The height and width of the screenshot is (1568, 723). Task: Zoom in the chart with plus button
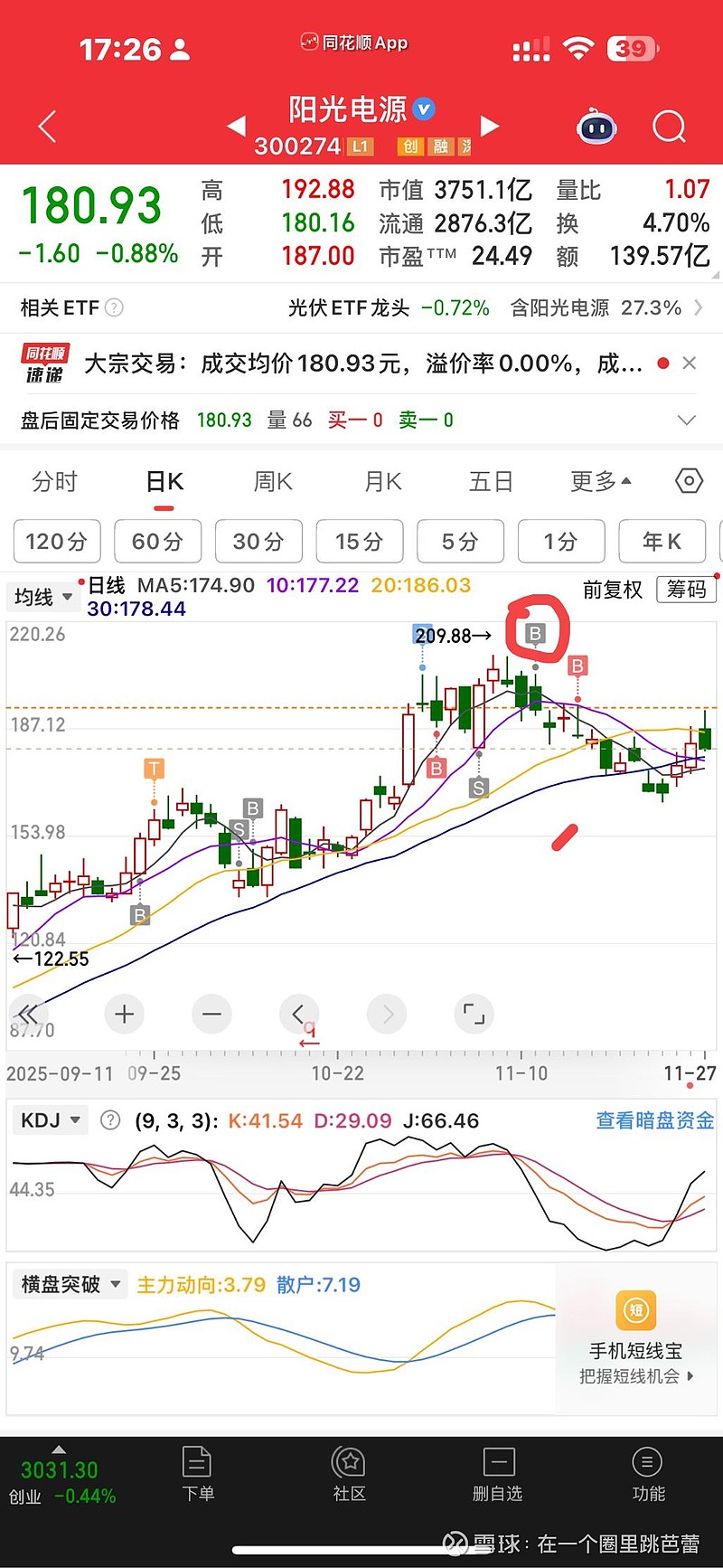click(125, 1015)
